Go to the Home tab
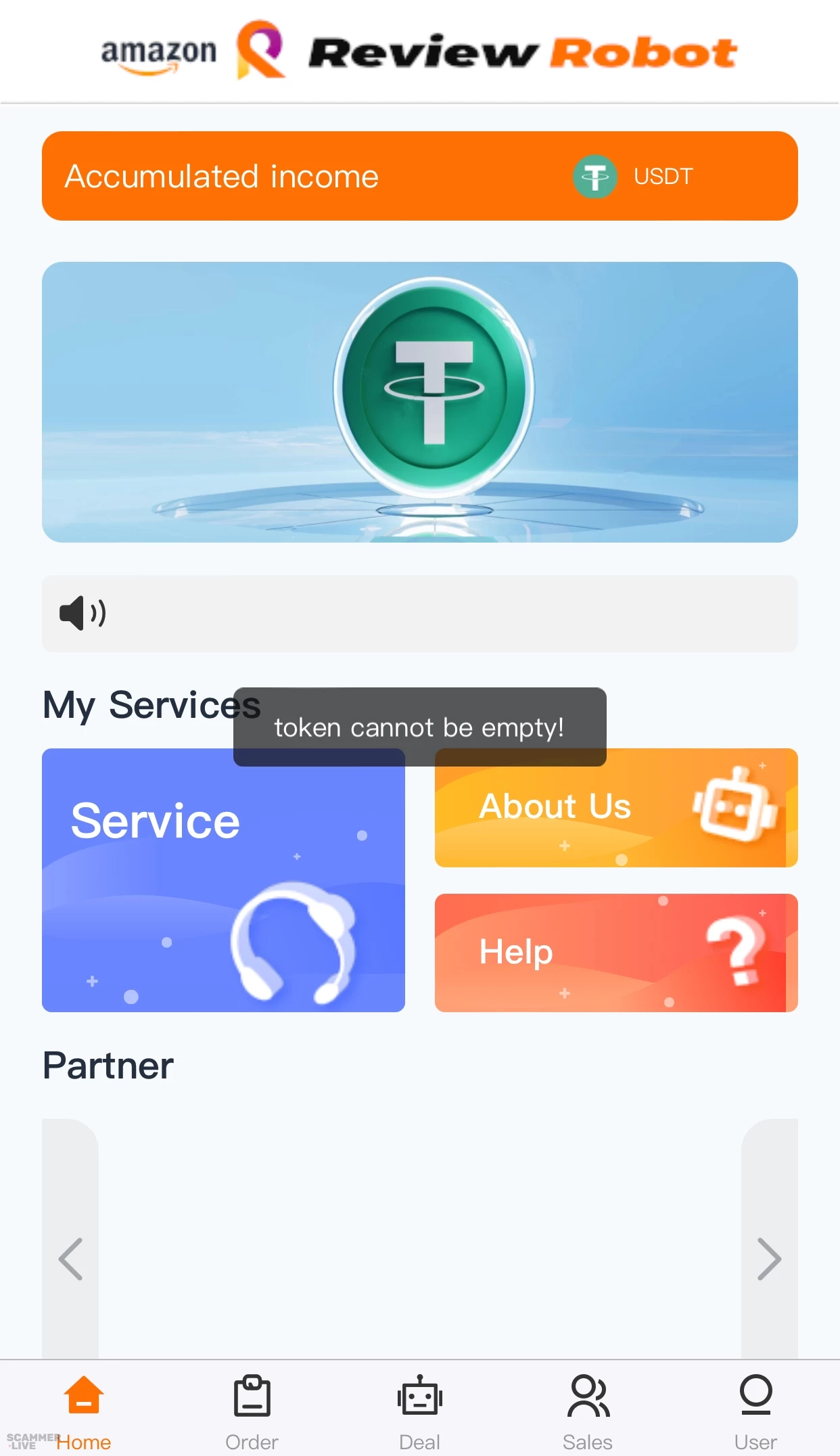 click(x=83, y=1411)
